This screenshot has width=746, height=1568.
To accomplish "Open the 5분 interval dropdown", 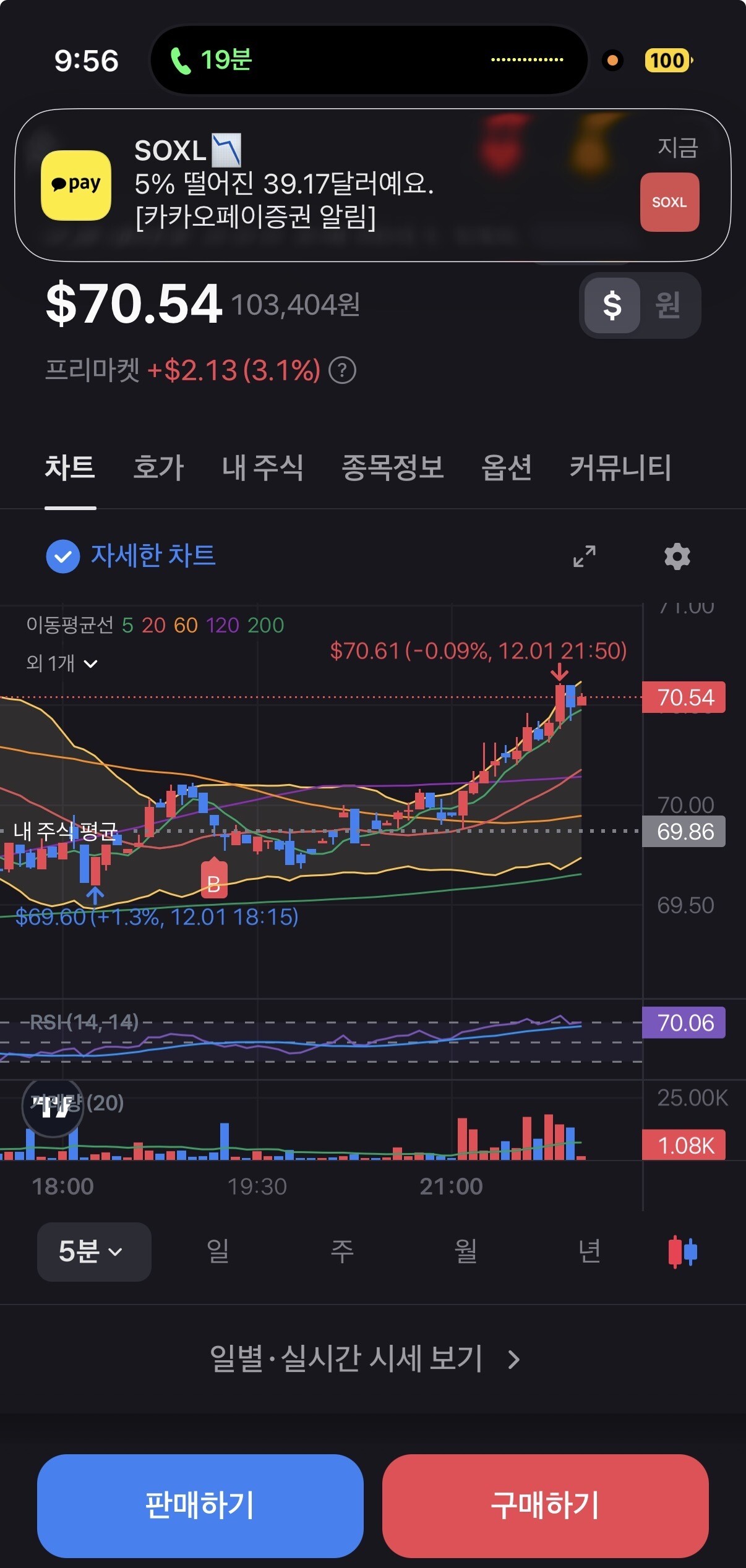I will point(94,1252).
